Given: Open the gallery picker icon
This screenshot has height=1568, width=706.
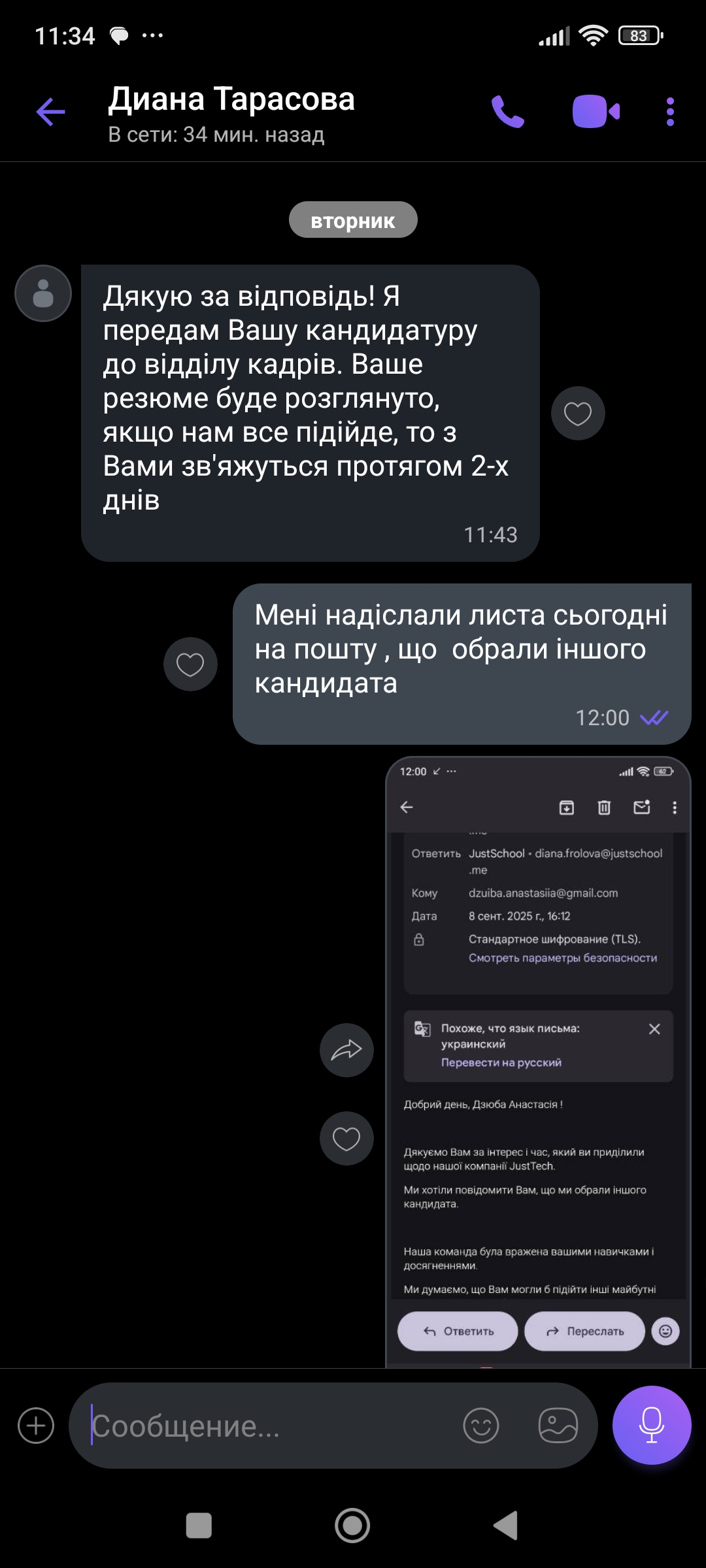Looking at the screenshot, I should click(558, 1426).
